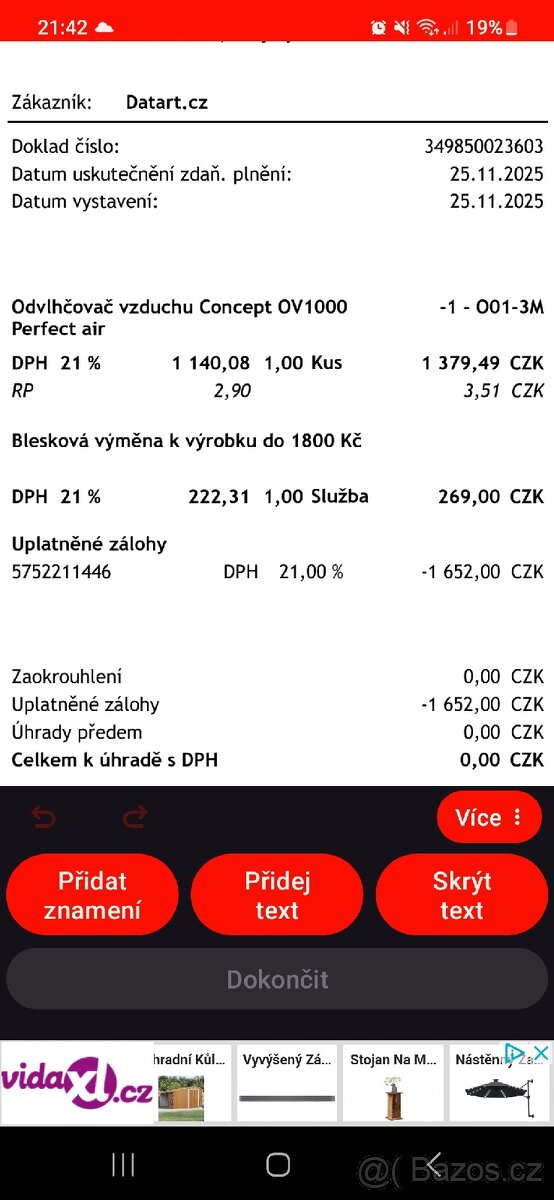Hide text with Skrýt text
The image size is (554, 1200).
click(x=461, y=895)
